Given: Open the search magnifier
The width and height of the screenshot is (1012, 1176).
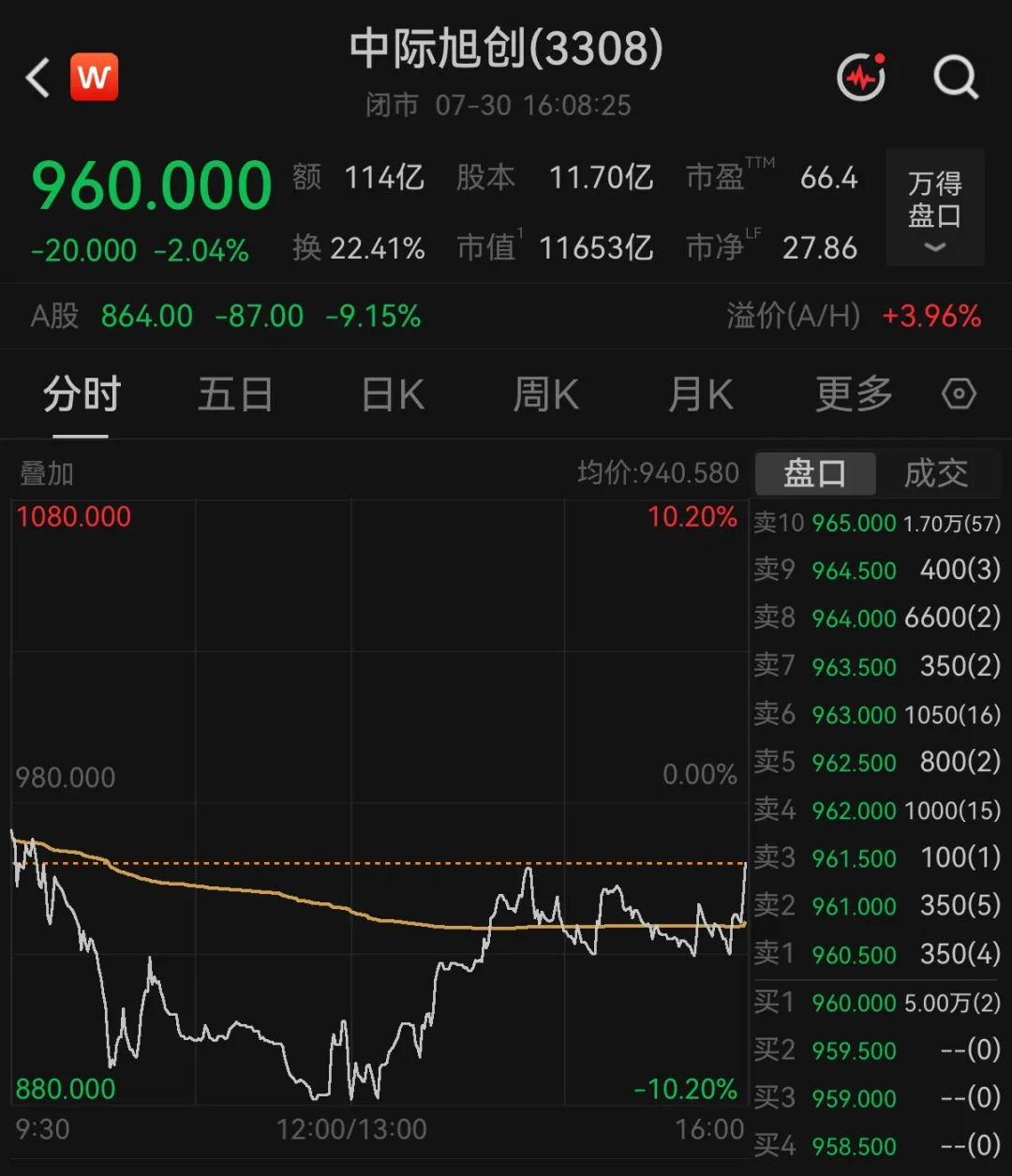Looking at the screenshot, I should [x=956, y=77].
